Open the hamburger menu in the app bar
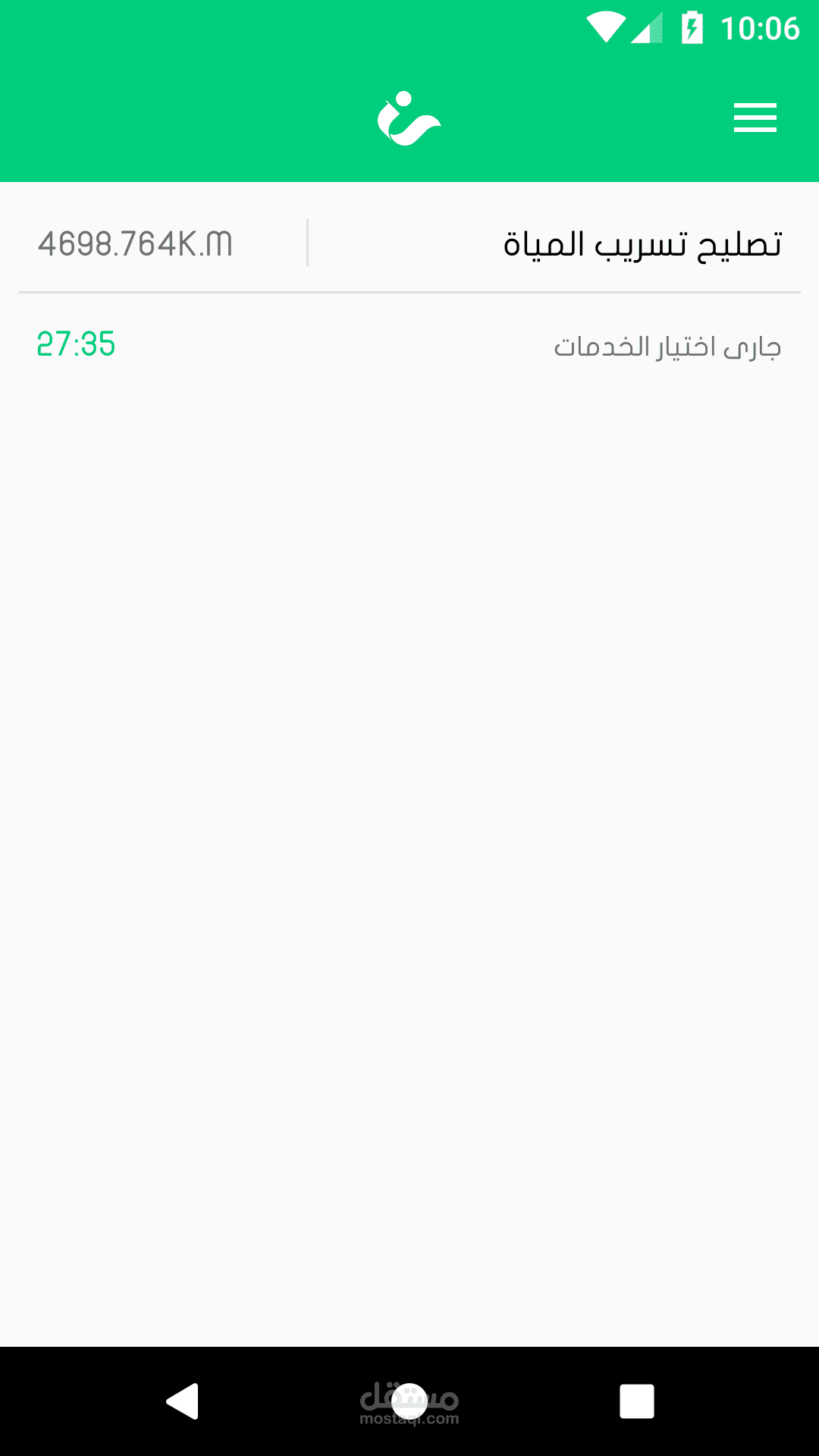This screenshot has width=819, height=1456. [755, 118]
